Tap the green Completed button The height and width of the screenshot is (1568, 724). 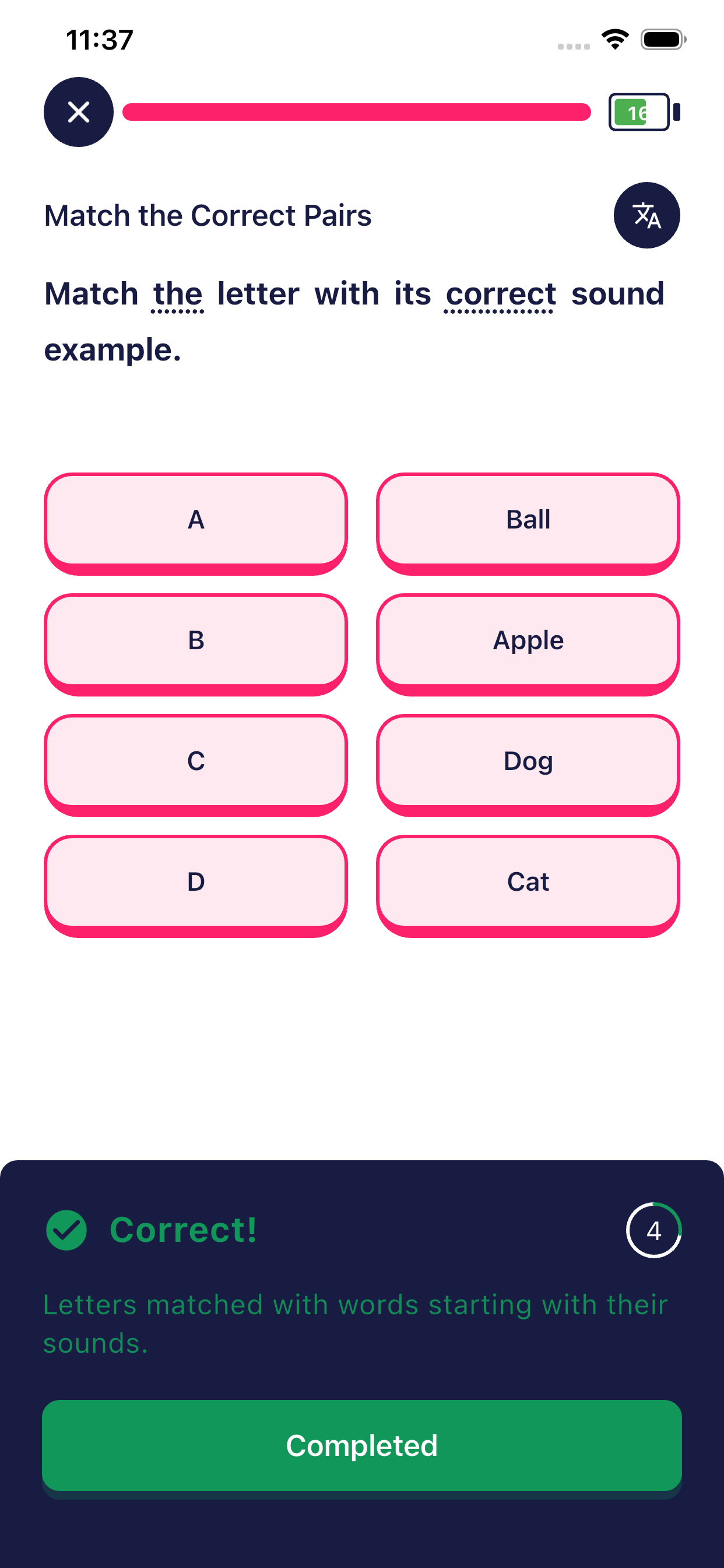point(361,1445)
